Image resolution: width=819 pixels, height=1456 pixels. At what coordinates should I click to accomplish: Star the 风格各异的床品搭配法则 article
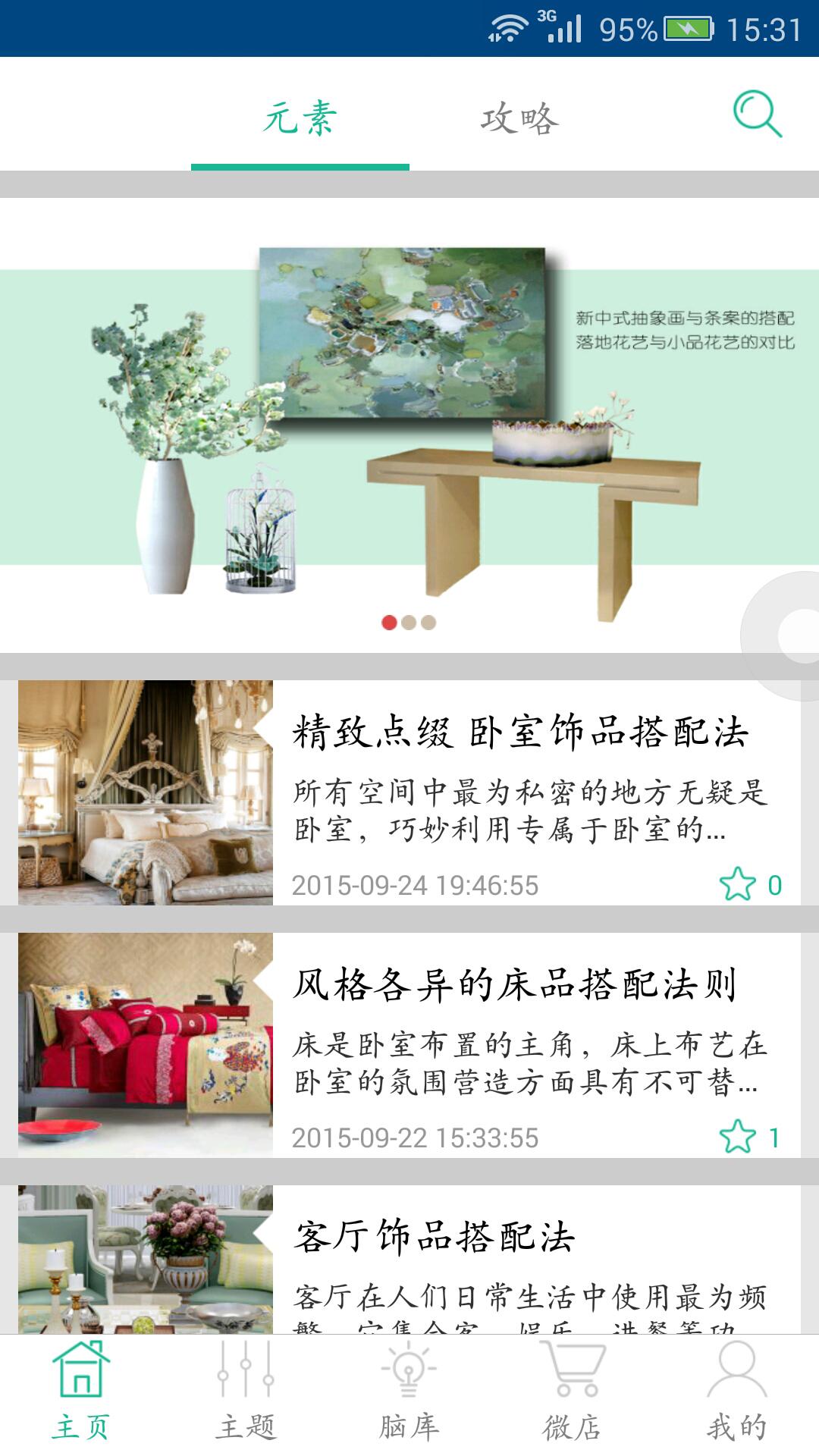point(738,1137)
